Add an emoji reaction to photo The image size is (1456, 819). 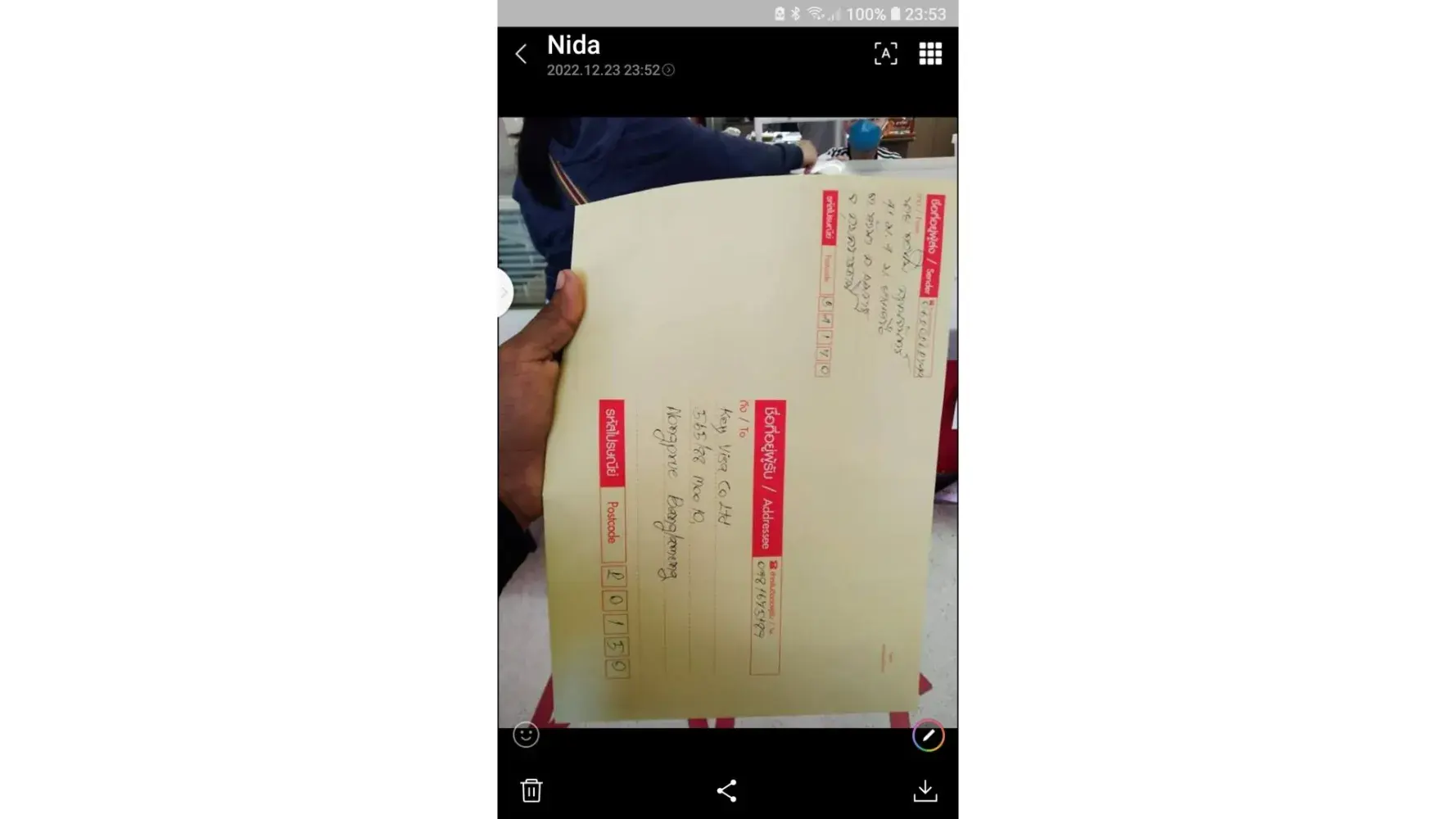click(x=526, y=735)
